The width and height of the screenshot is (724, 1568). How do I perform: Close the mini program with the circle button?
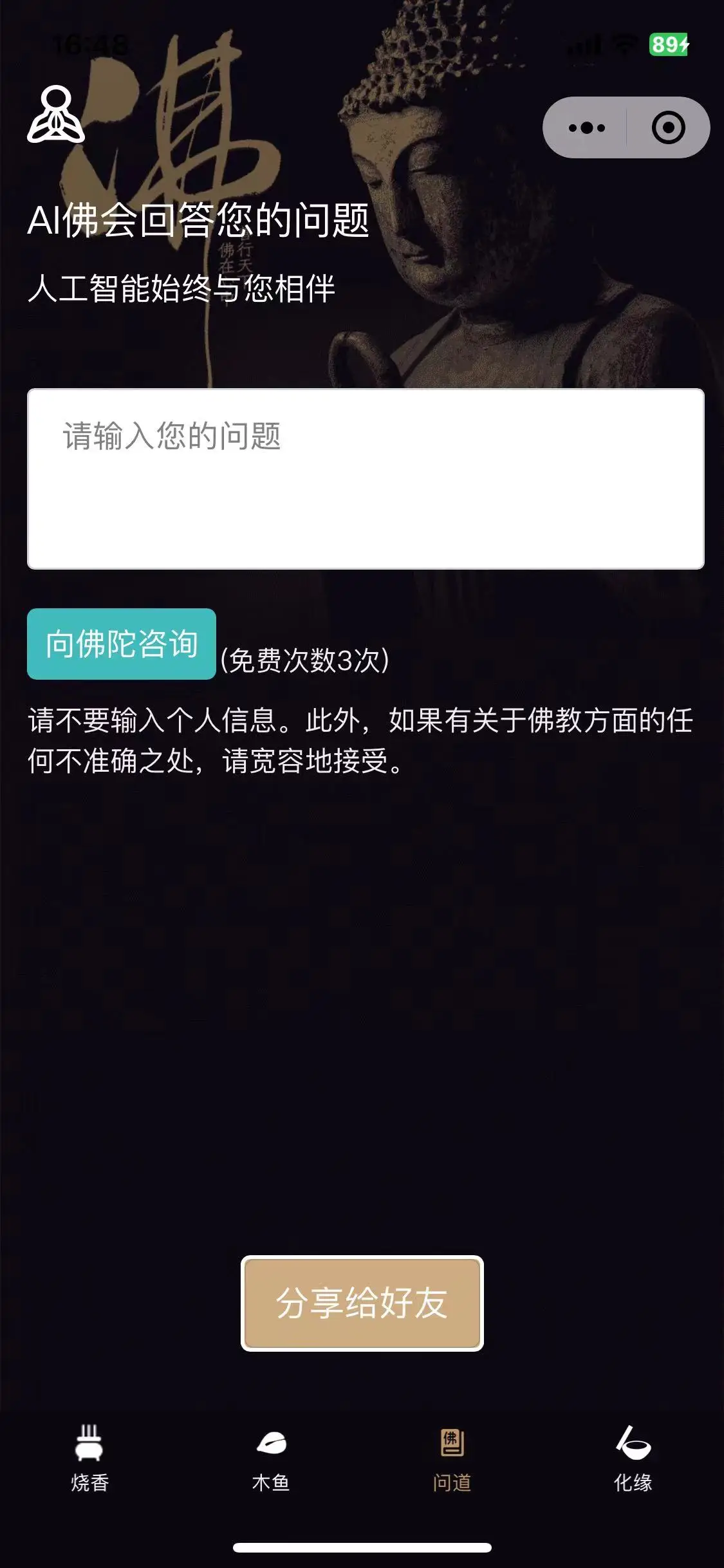(668, 127)
